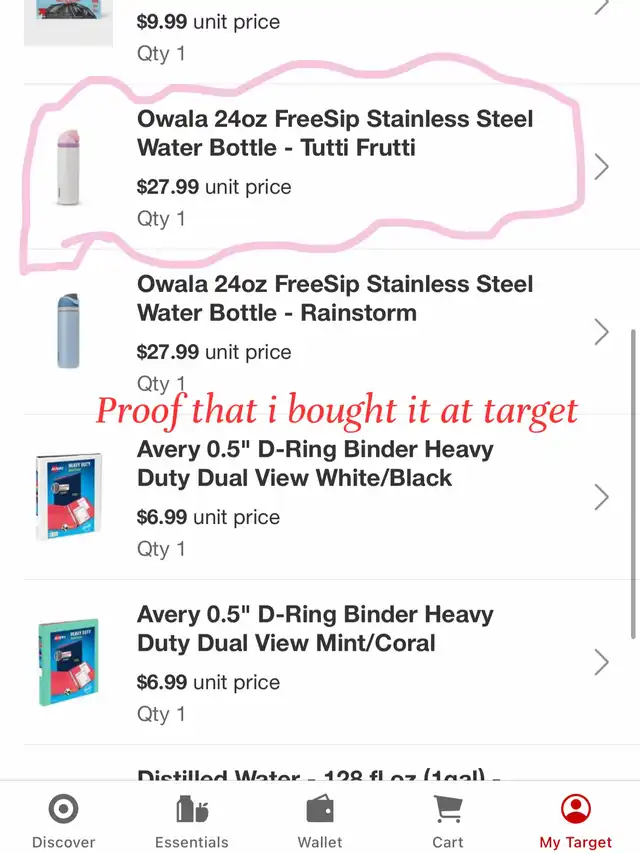Image resolution: width=640 pixels, height=853 pixels.
Task: View the Cart tab
Action: [448, 820]
